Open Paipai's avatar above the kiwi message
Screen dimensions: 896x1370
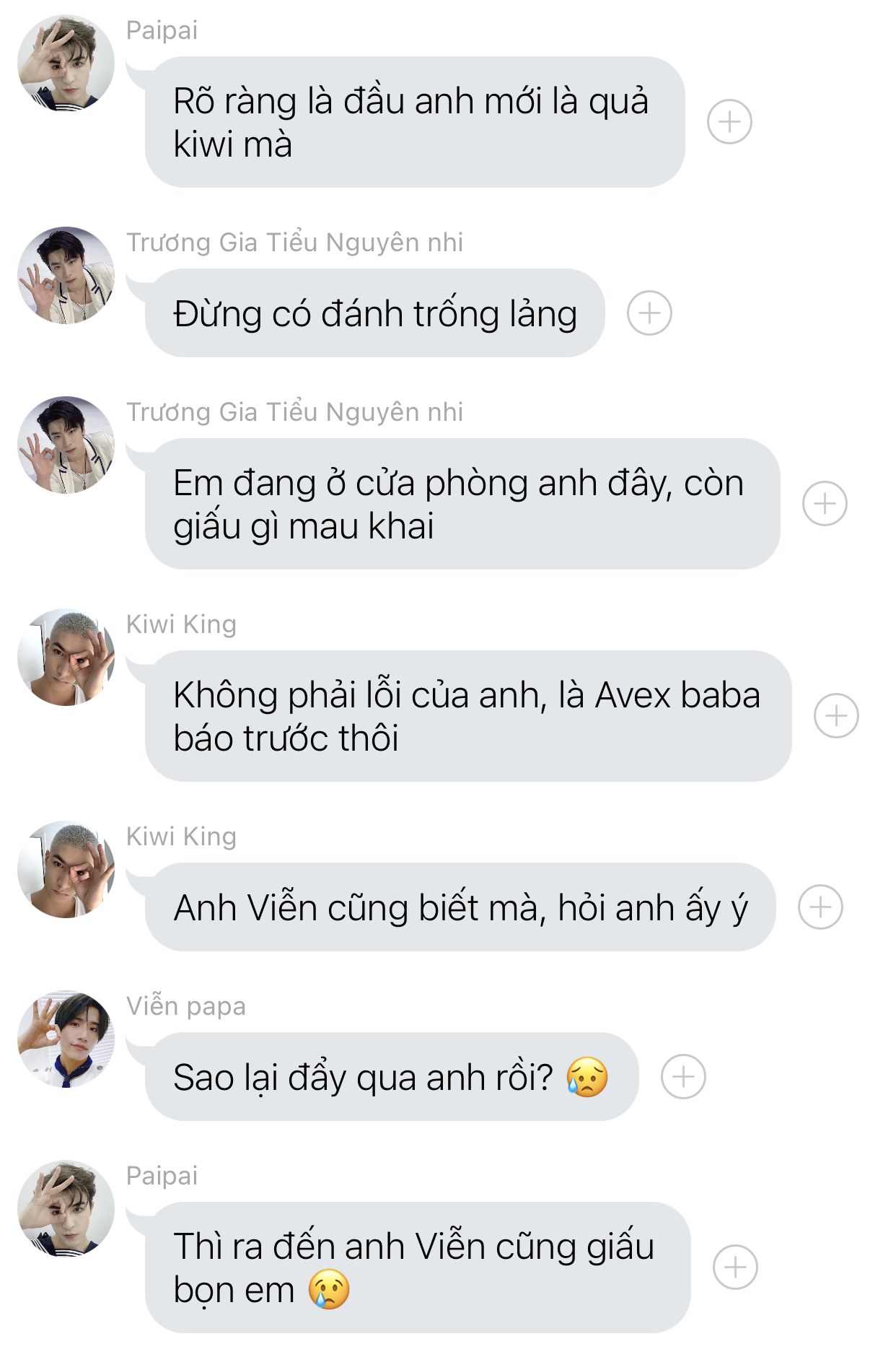coord(66,64)
